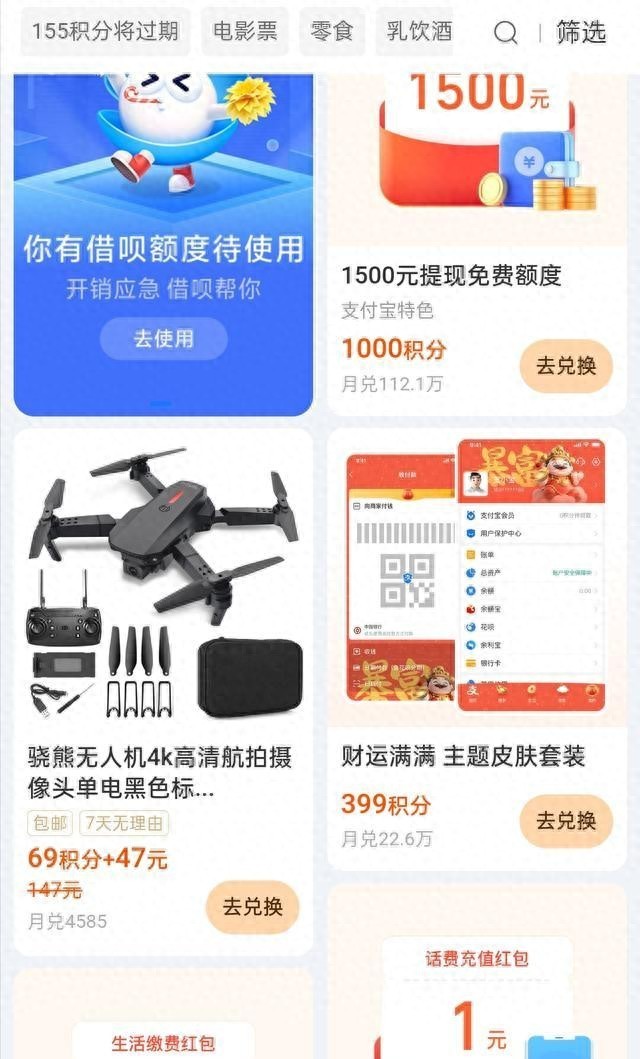Tap 去兑换 for 骁熊无人机

(x=252, y=906)
